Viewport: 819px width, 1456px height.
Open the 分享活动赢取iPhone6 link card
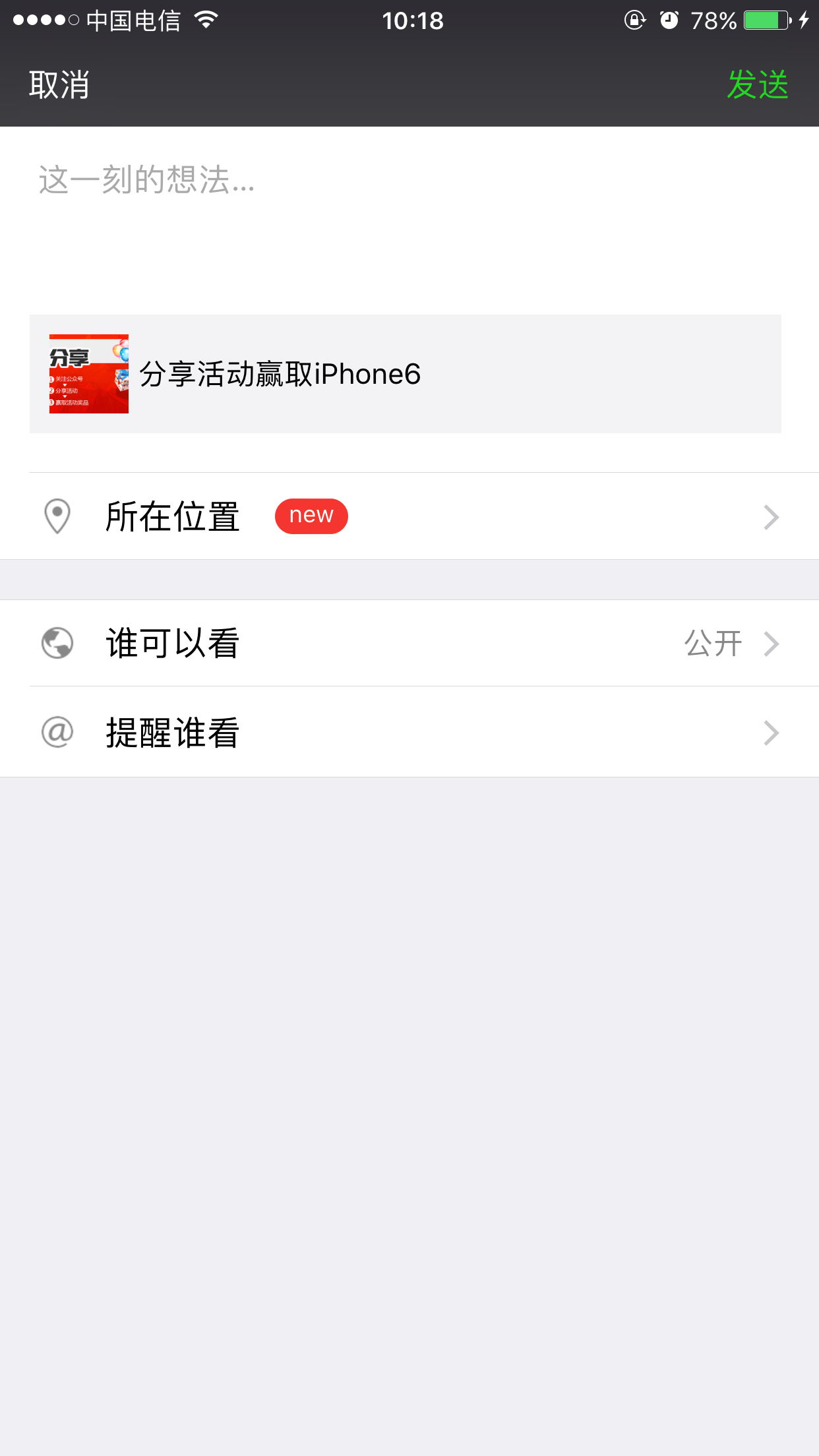click(405, 374)
